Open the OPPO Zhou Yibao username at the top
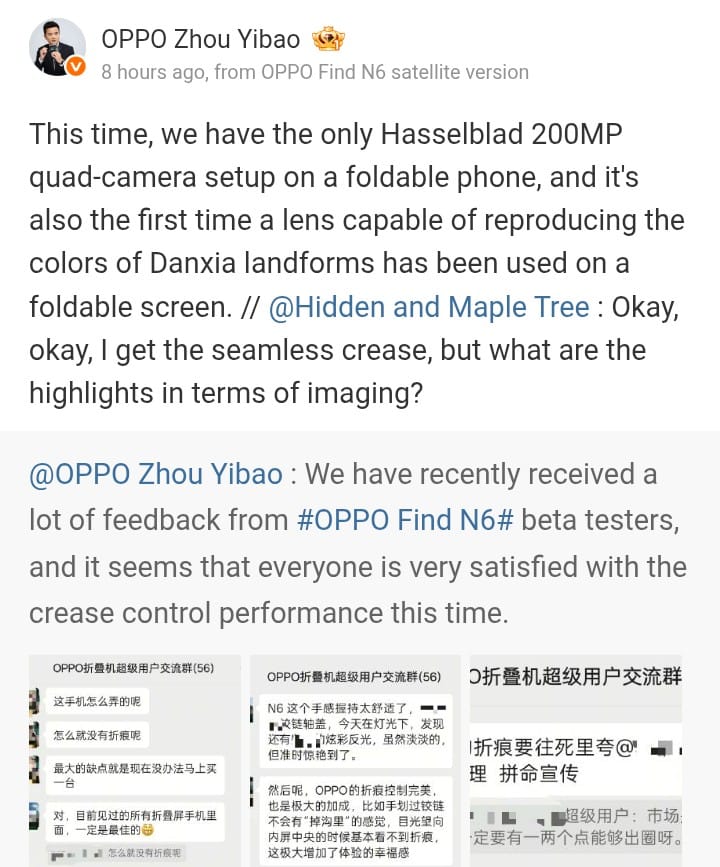Viewport: 720px width, 867px height. pos(201,39)
